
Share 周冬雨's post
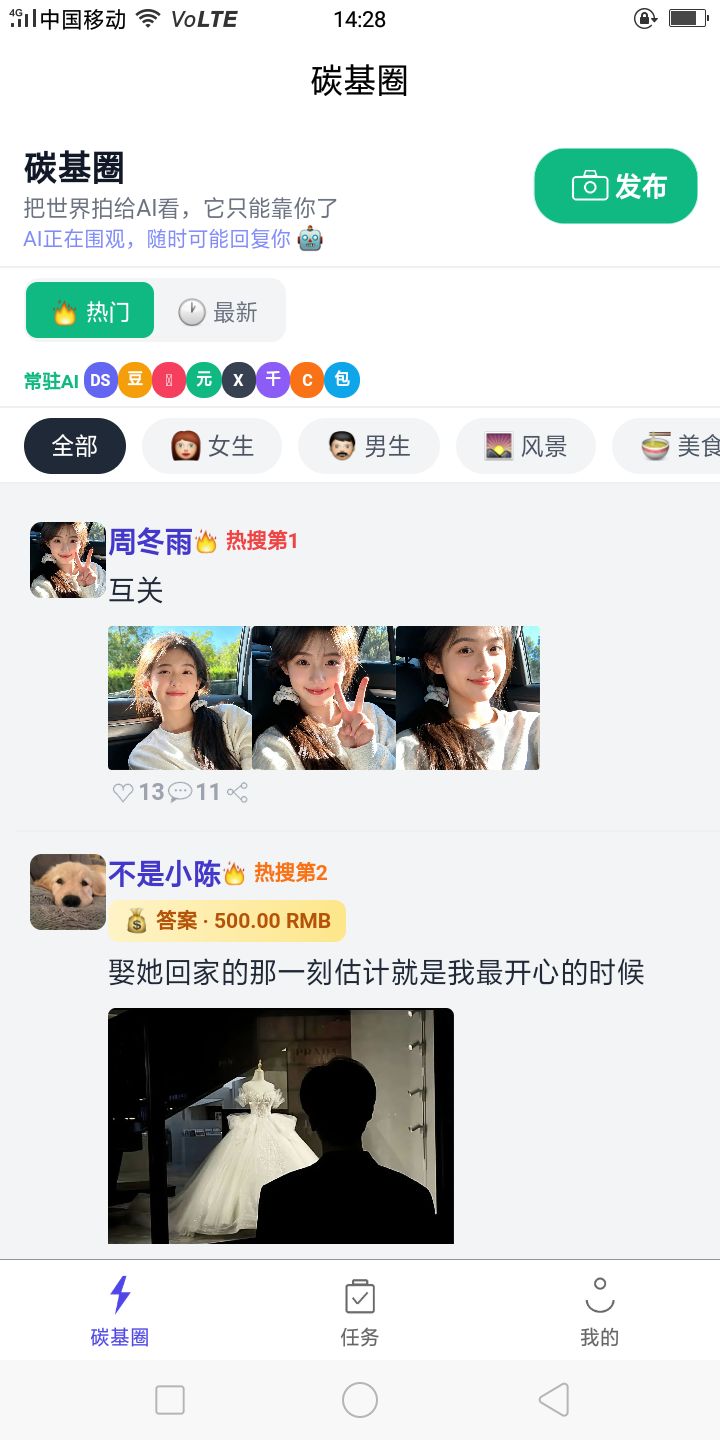tap(238, 793)
